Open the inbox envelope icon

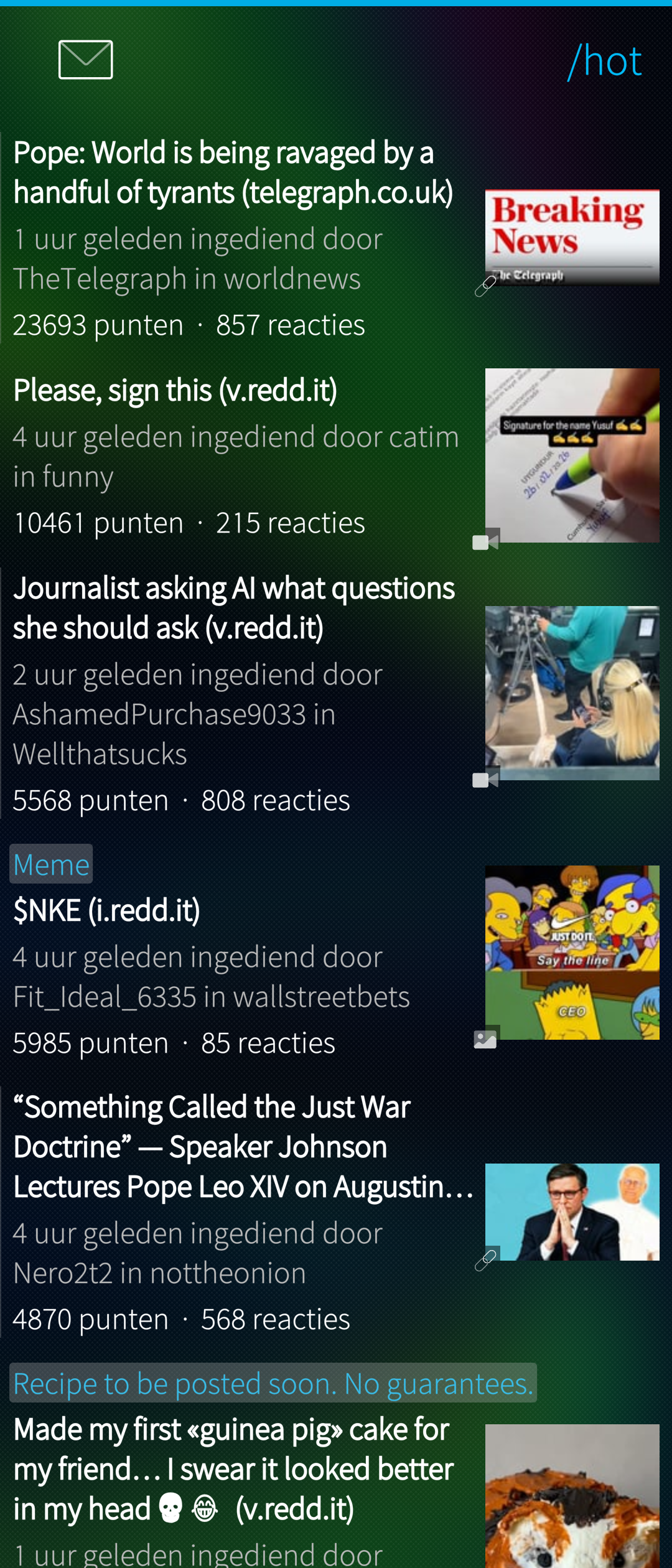tap(86, 60)
